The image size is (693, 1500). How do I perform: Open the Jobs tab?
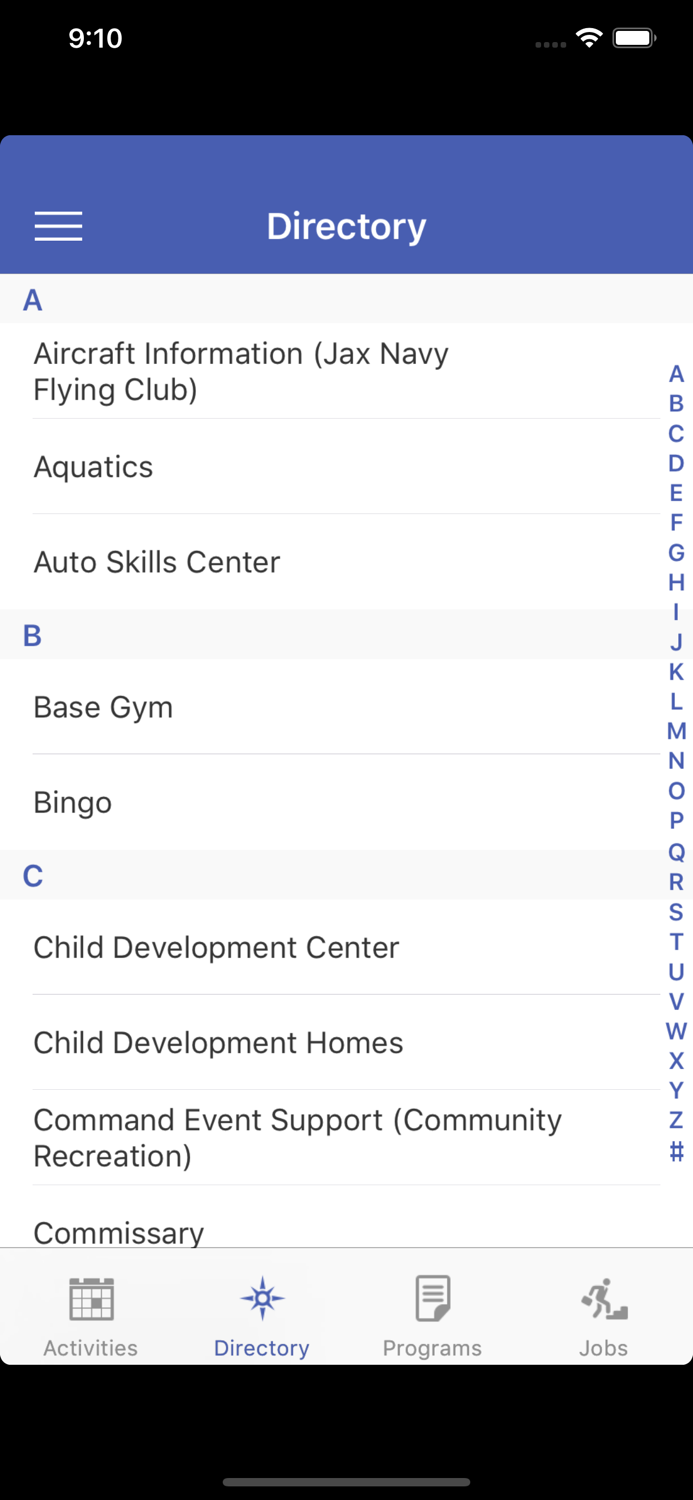(x=603, y=1316)
